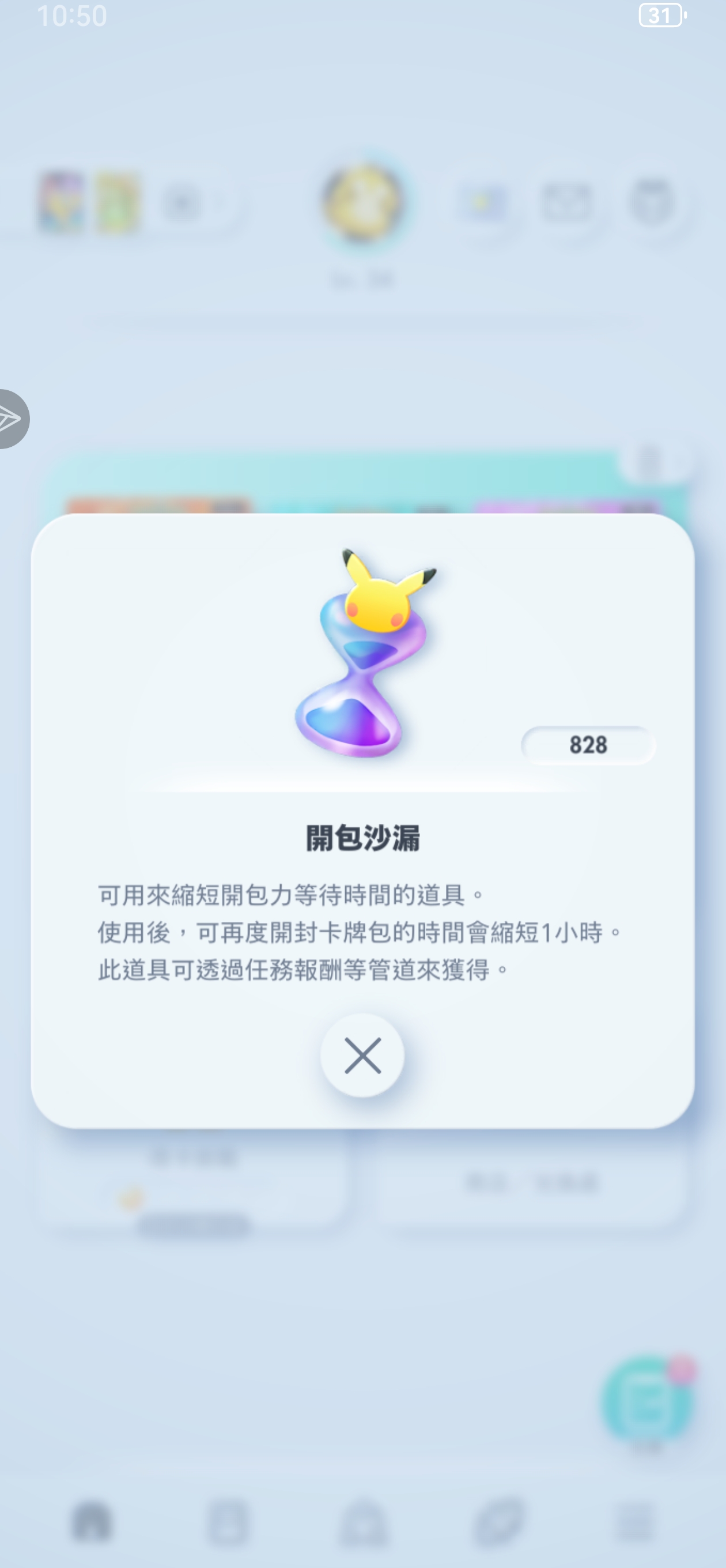Tap the floating send arrow button
The width and height of the screenshot is (726, 1568).
click(x=10, y=419)
